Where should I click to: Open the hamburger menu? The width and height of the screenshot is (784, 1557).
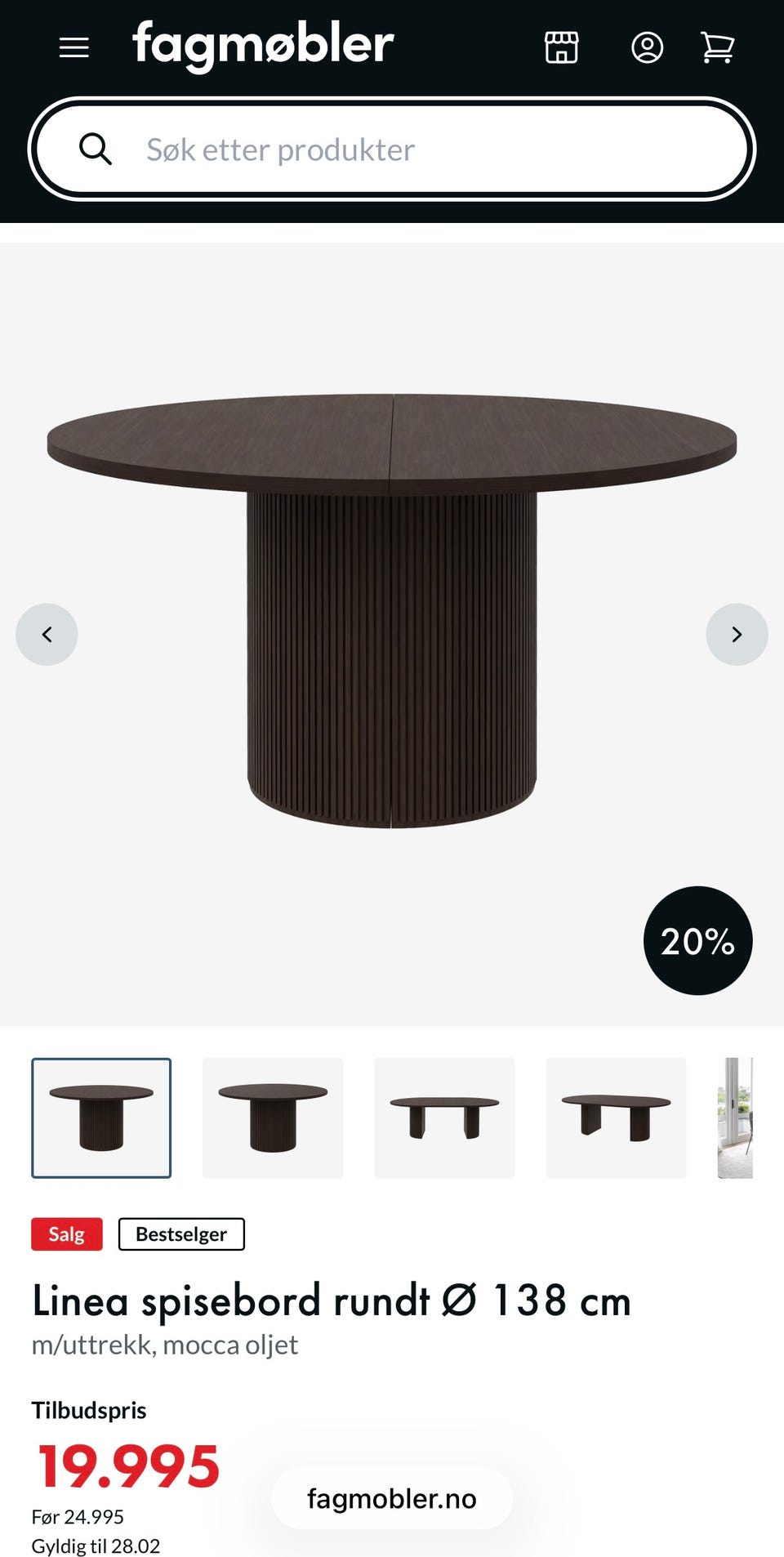pyautogui.click(x=74, y=47)
